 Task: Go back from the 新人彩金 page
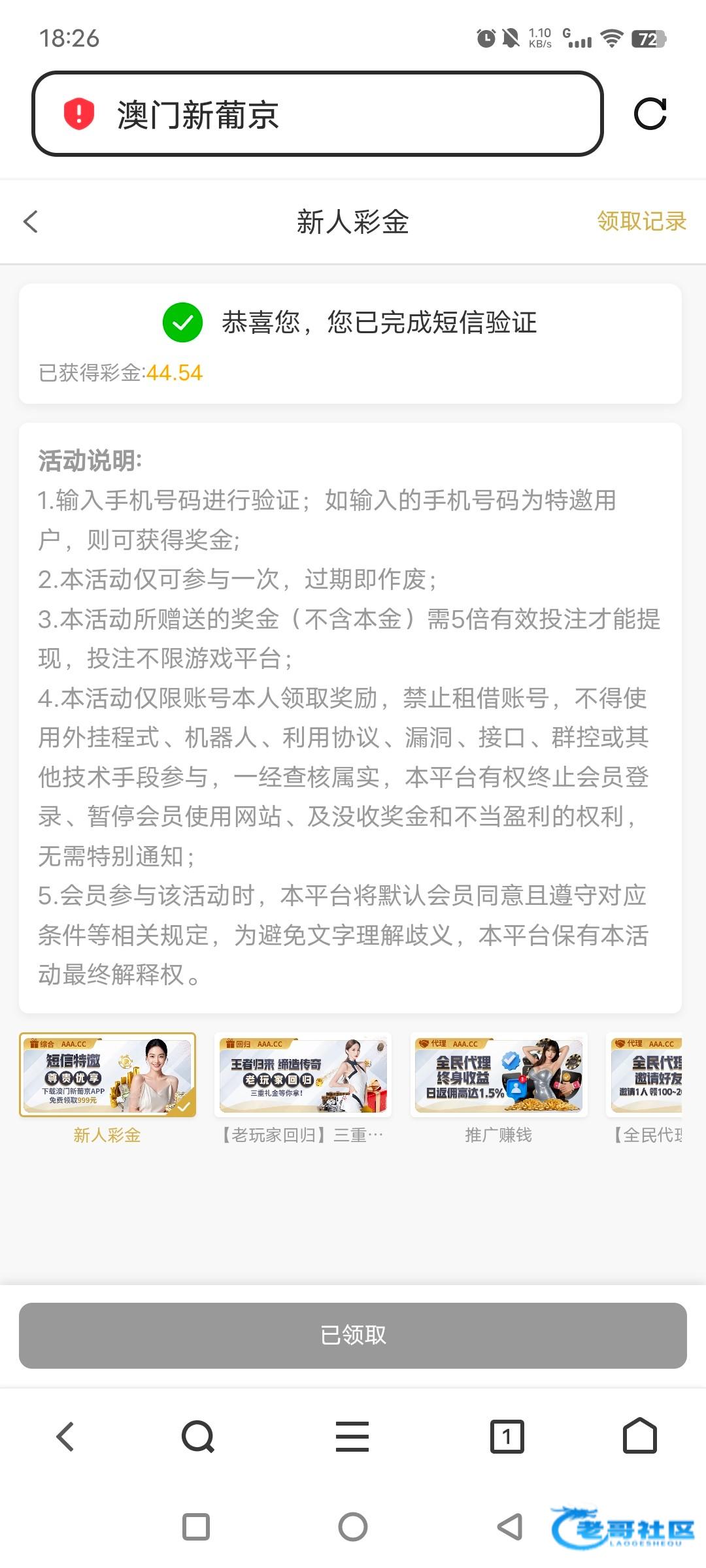[x=31, y=221]
